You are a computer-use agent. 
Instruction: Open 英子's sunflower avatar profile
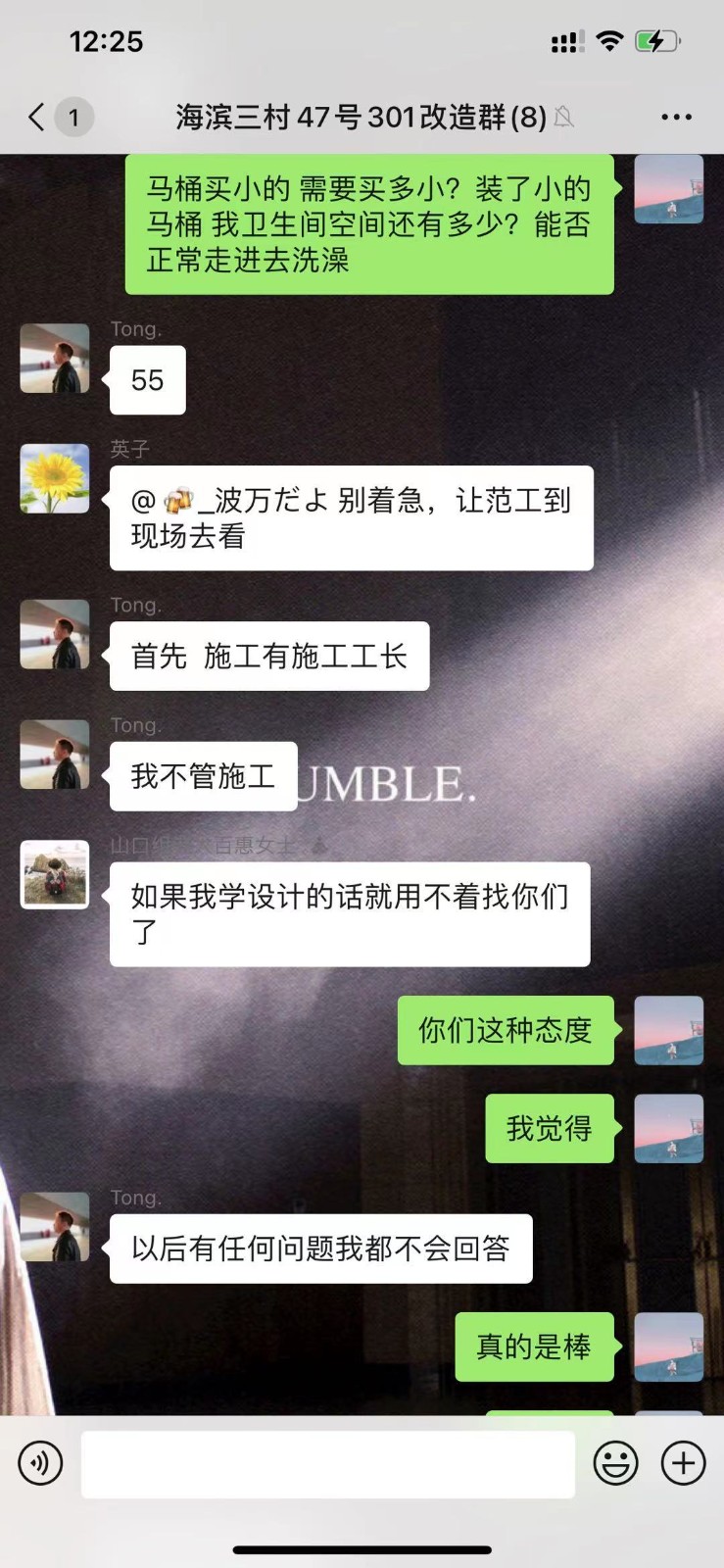[x=55, y=478]
